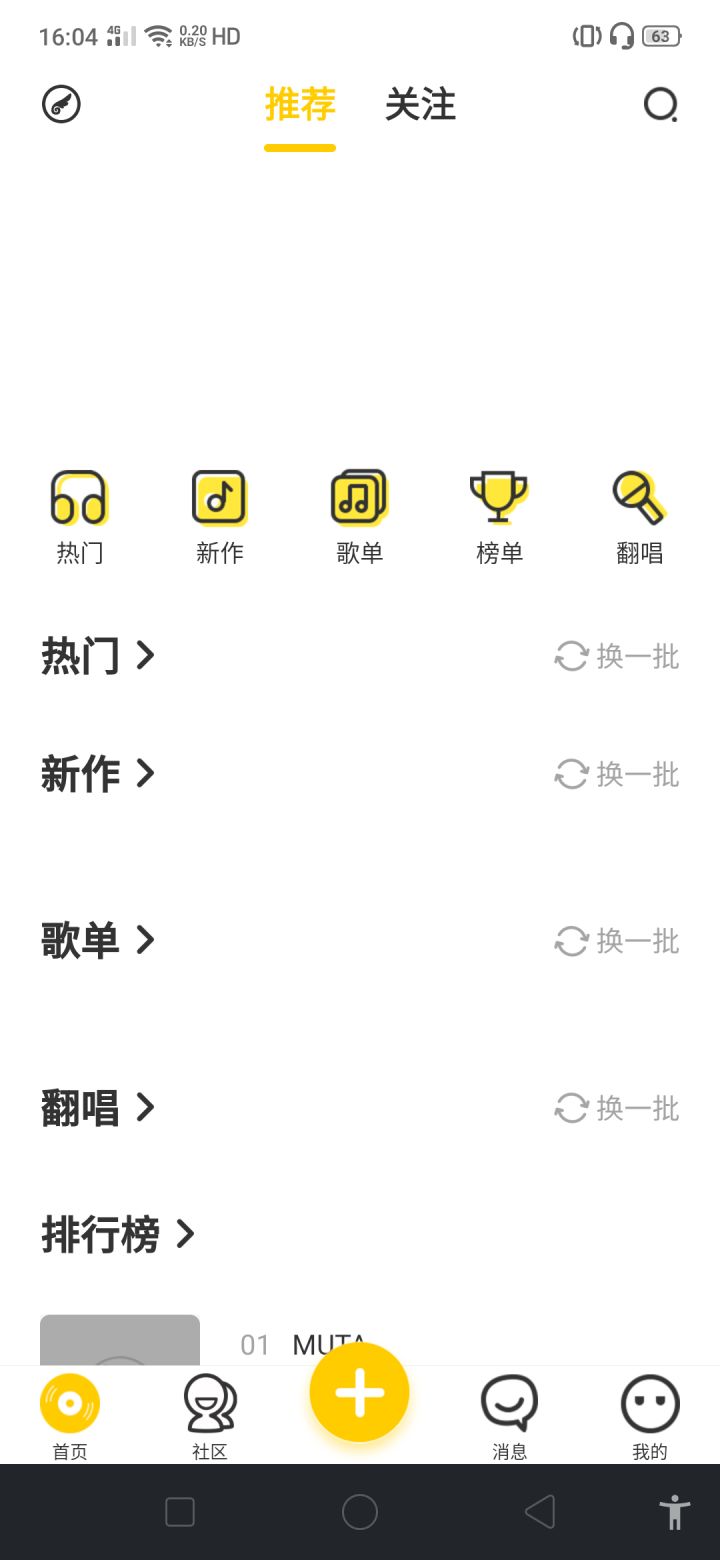Select the 新作 music note icon
This screenshot has height=1560, width=720.
220,497
